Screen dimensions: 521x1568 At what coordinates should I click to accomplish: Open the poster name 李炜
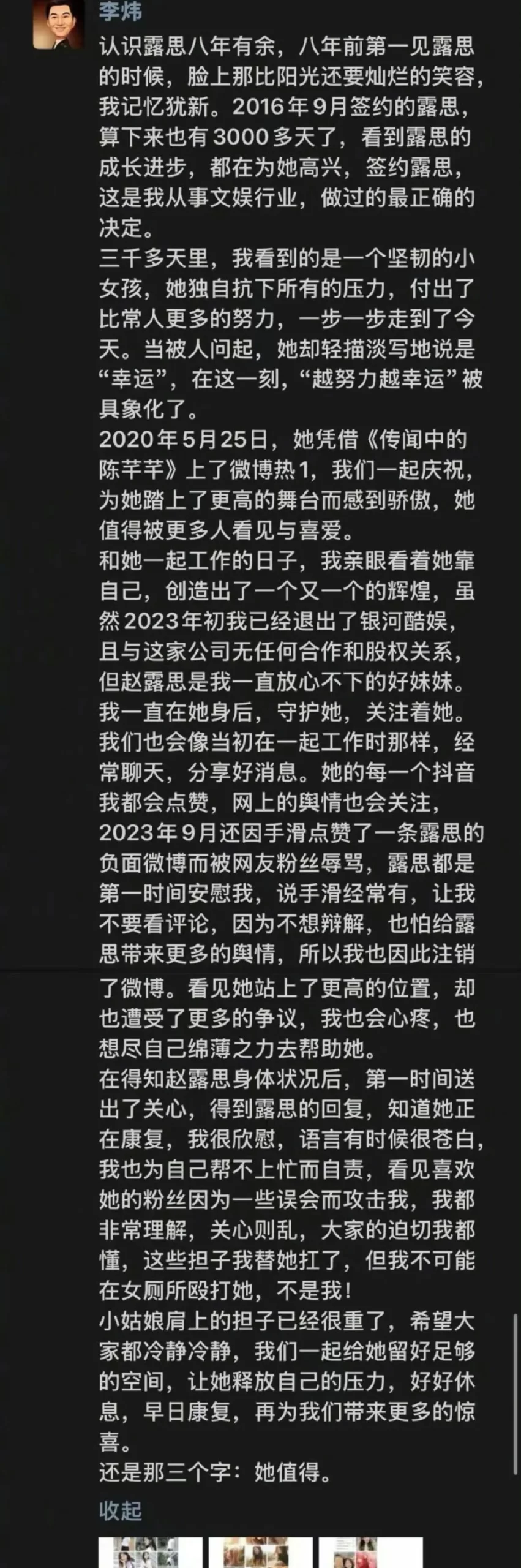point(120,11)
